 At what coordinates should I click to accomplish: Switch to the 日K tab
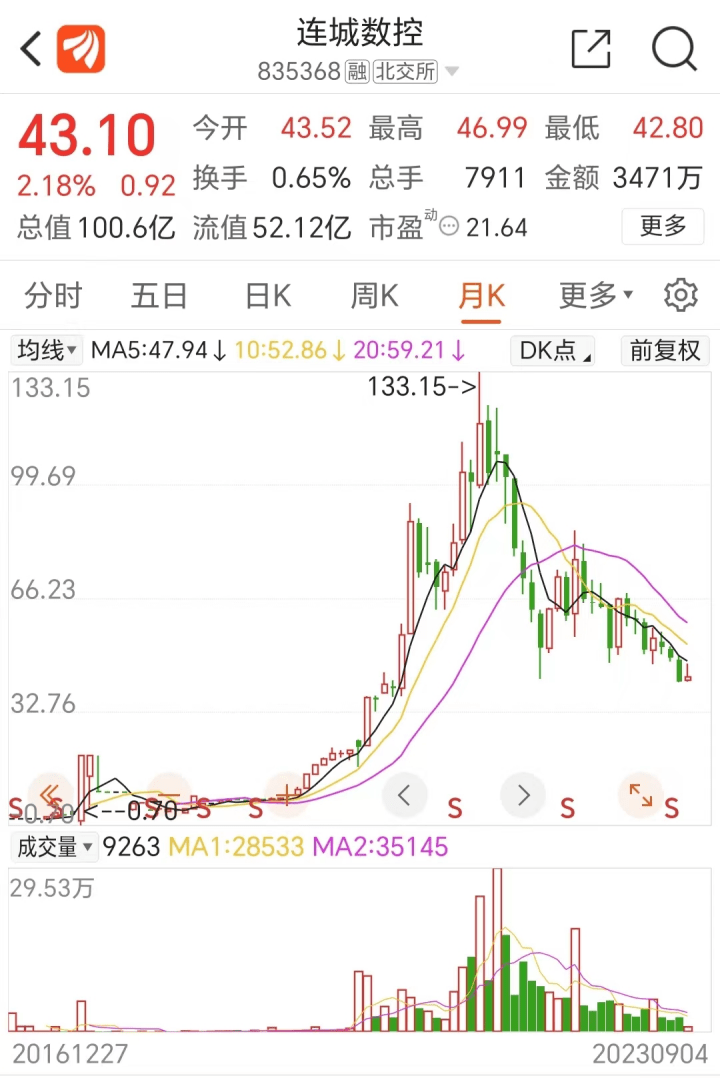click(x=268, y=296)
